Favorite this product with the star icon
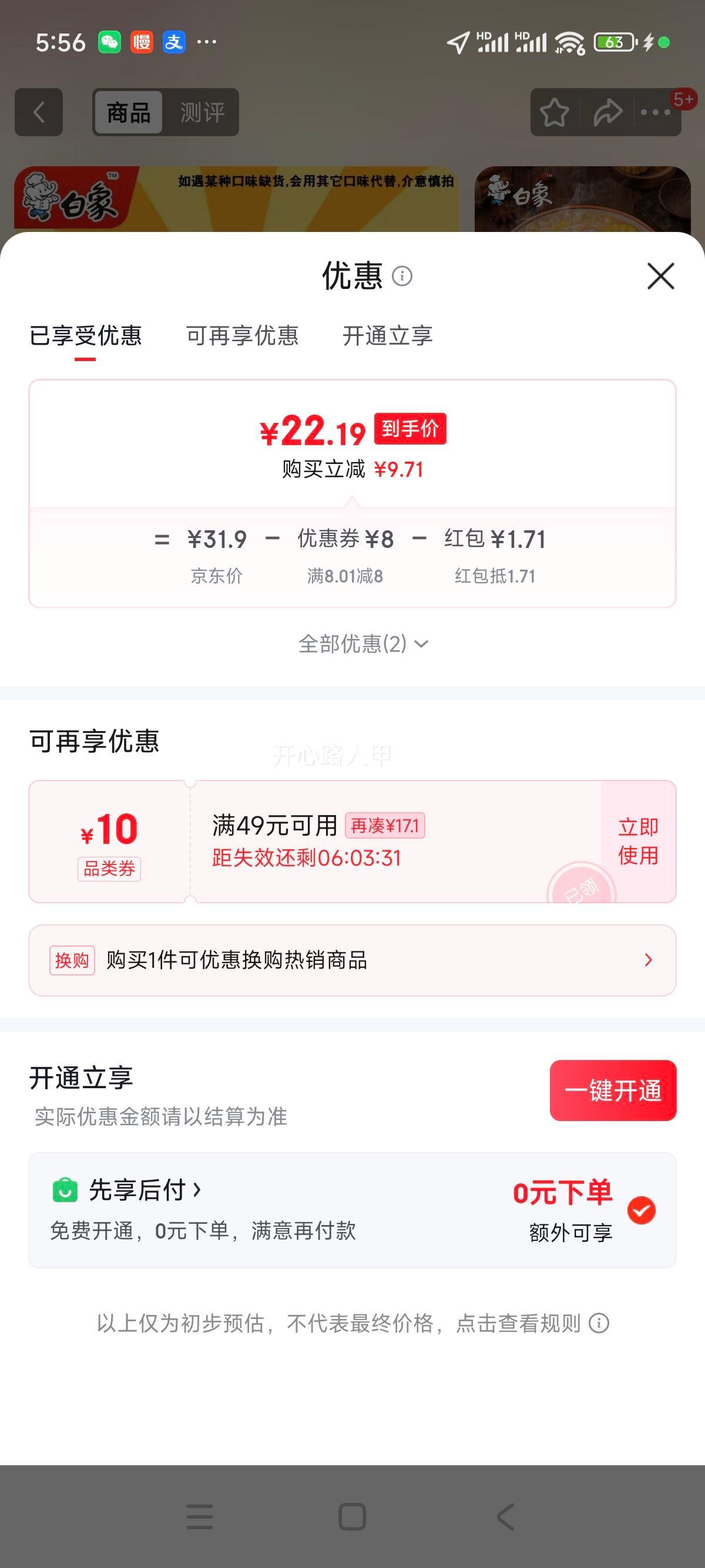The image size is (705, 1568). point(555,112)
